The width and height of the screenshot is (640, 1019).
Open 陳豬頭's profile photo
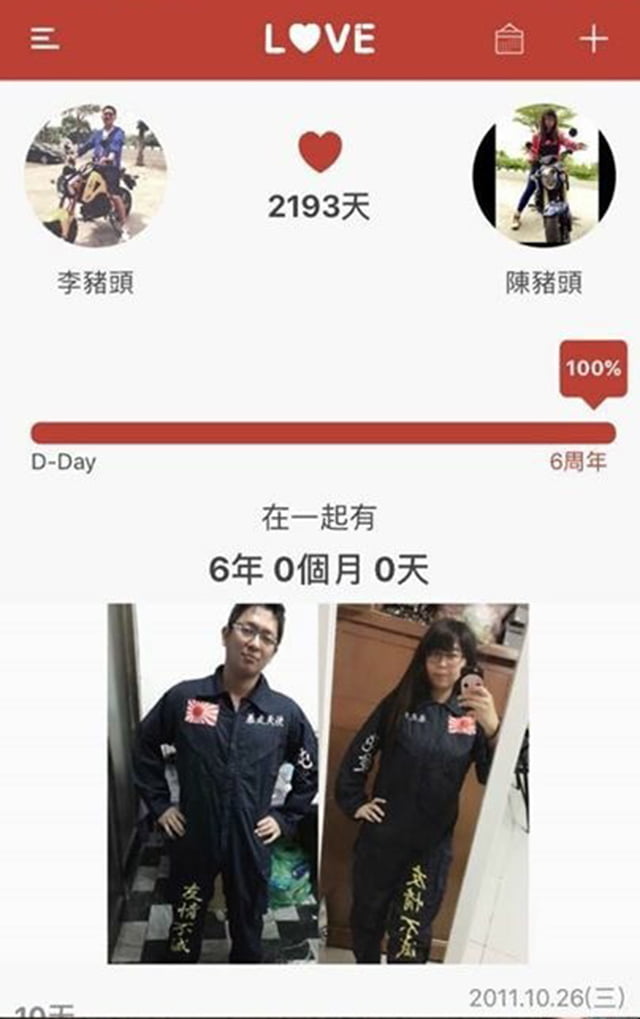[544, 174]
